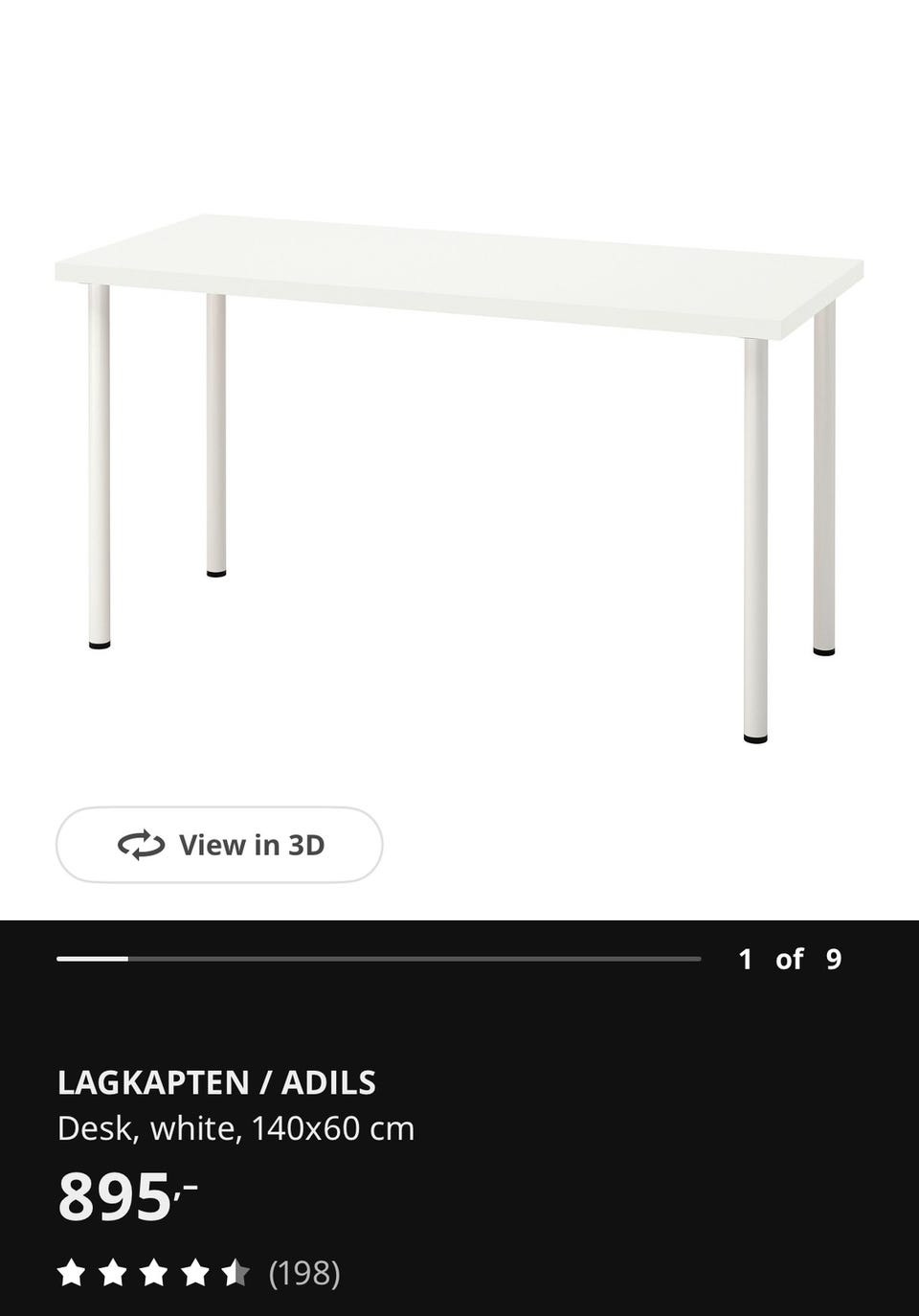Select the View in 3D pill button

(218, 844)
